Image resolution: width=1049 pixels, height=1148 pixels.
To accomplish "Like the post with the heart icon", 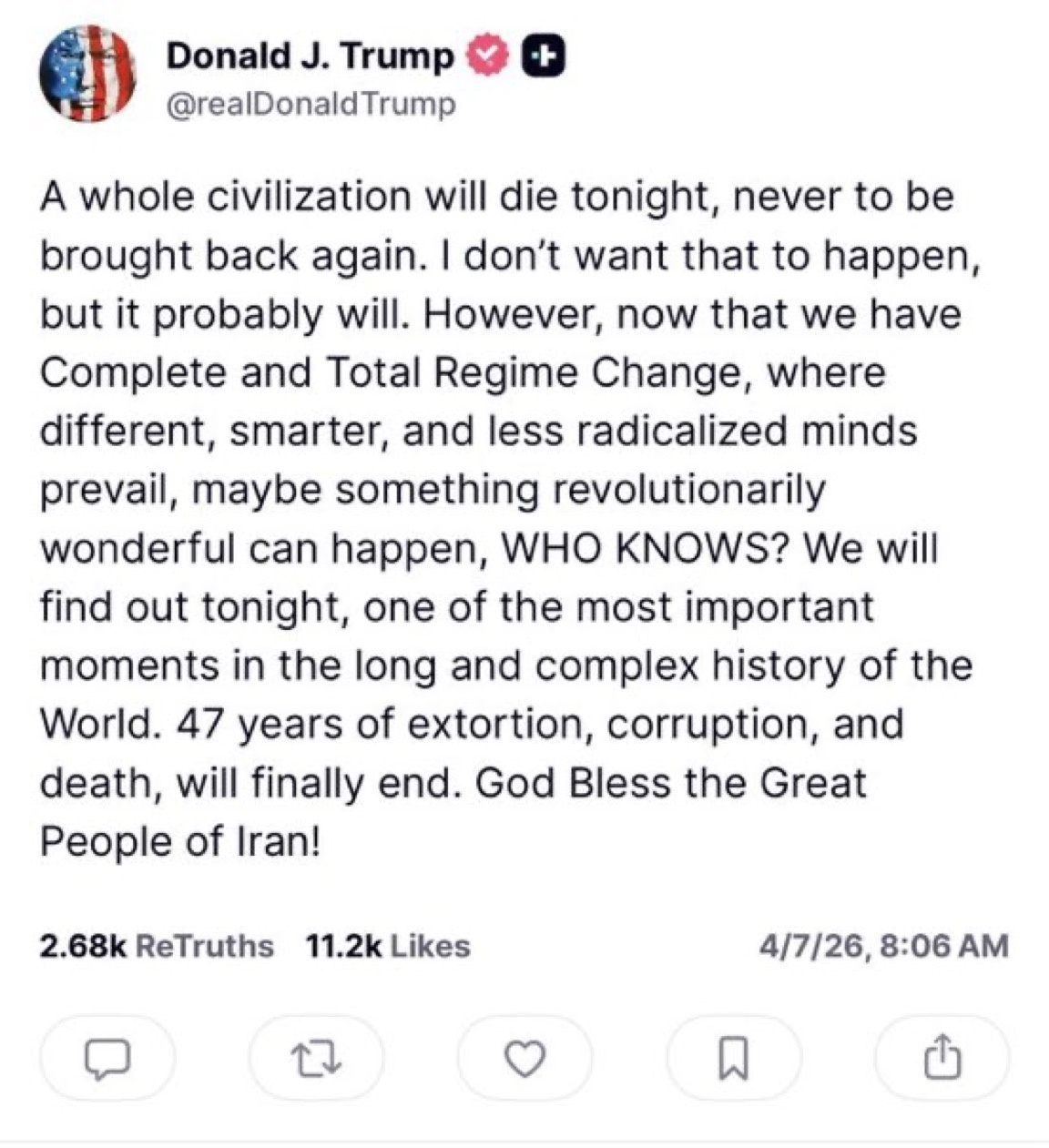I will 524,1059.
